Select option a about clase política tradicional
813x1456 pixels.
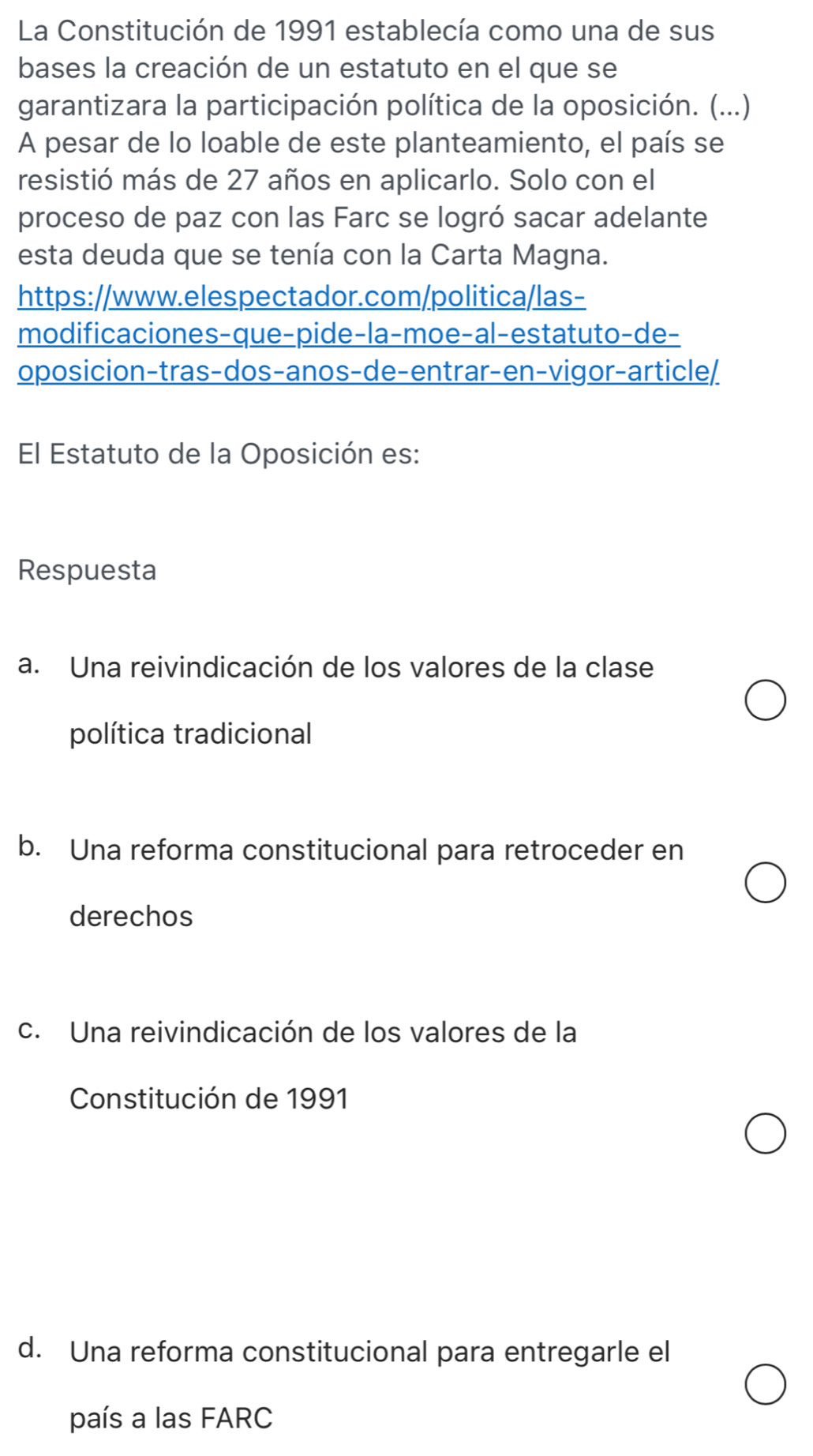coord(765,700)
